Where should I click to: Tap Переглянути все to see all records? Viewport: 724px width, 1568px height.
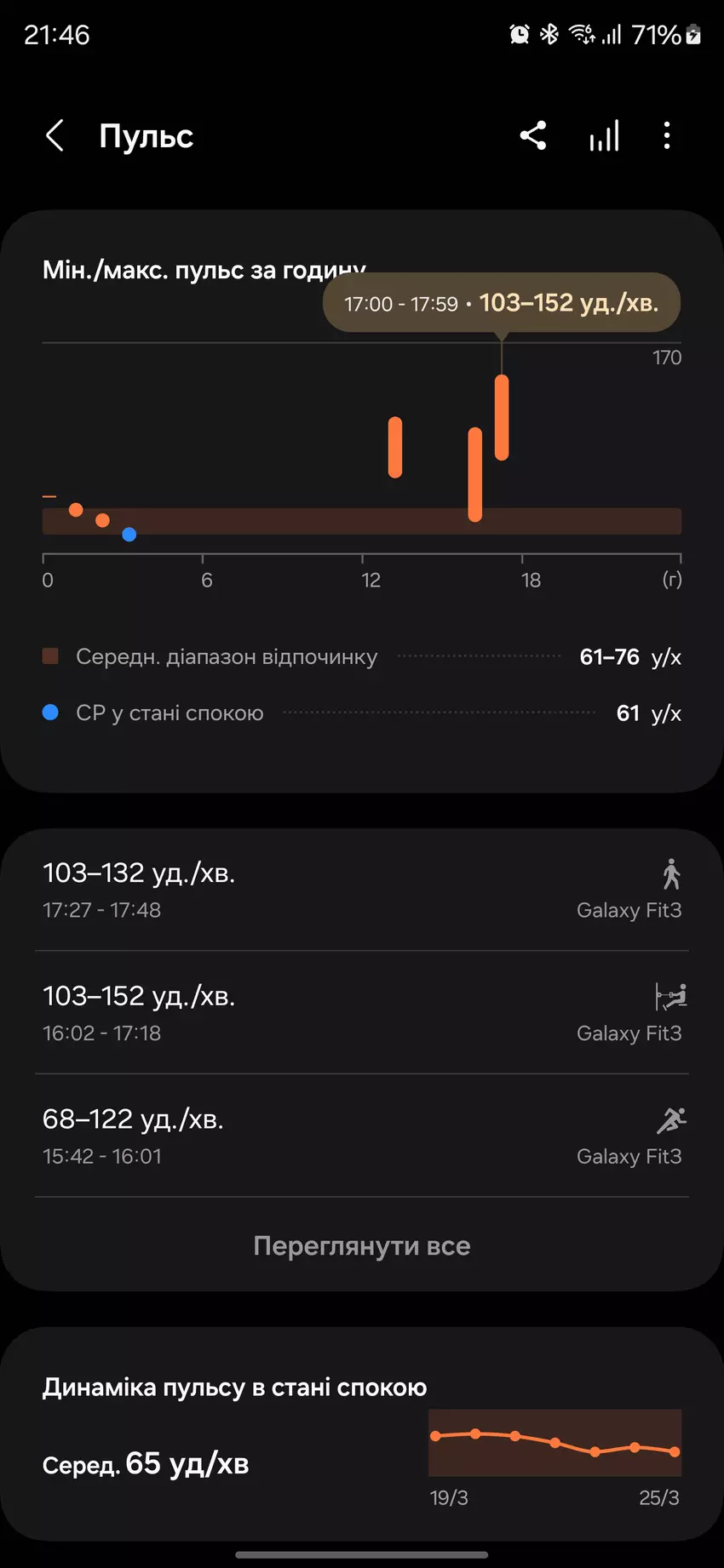coord(361,1246)
